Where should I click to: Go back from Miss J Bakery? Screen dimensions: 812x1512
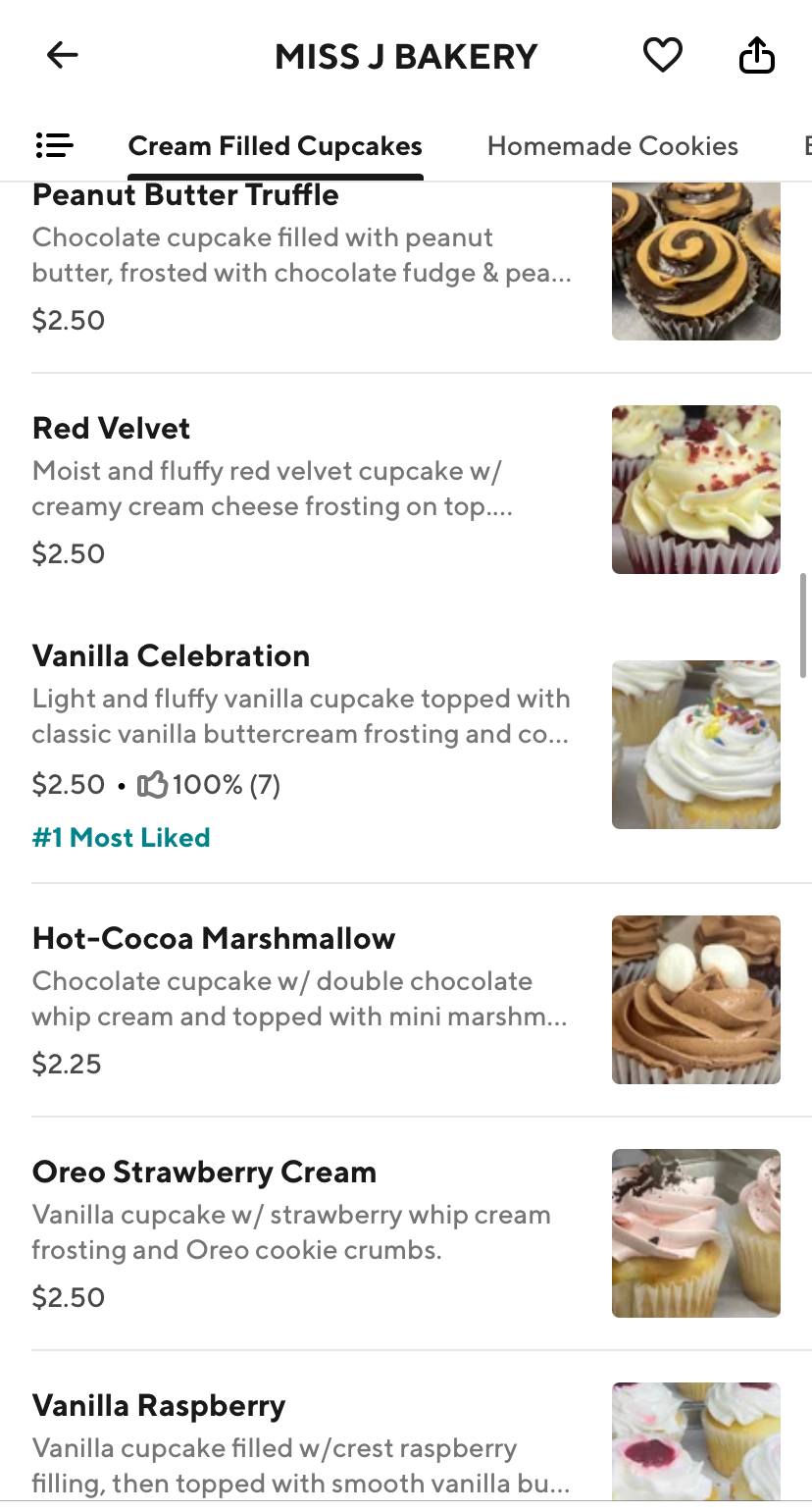pyautogui.click(x=62, y=55)
